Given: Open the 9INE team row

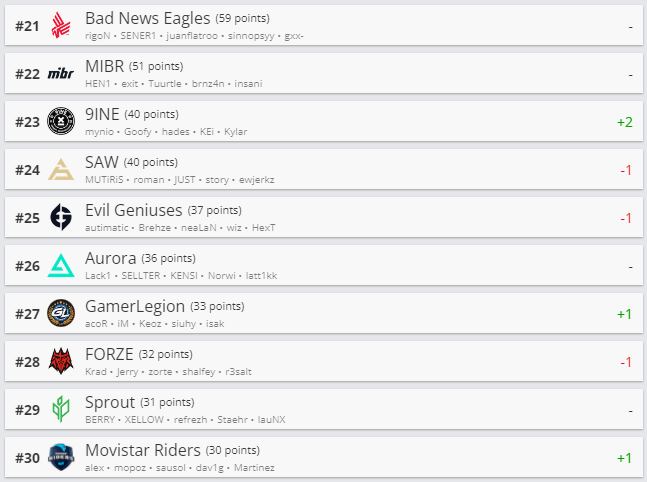Looking at the screenshot, I should [104, 115].
